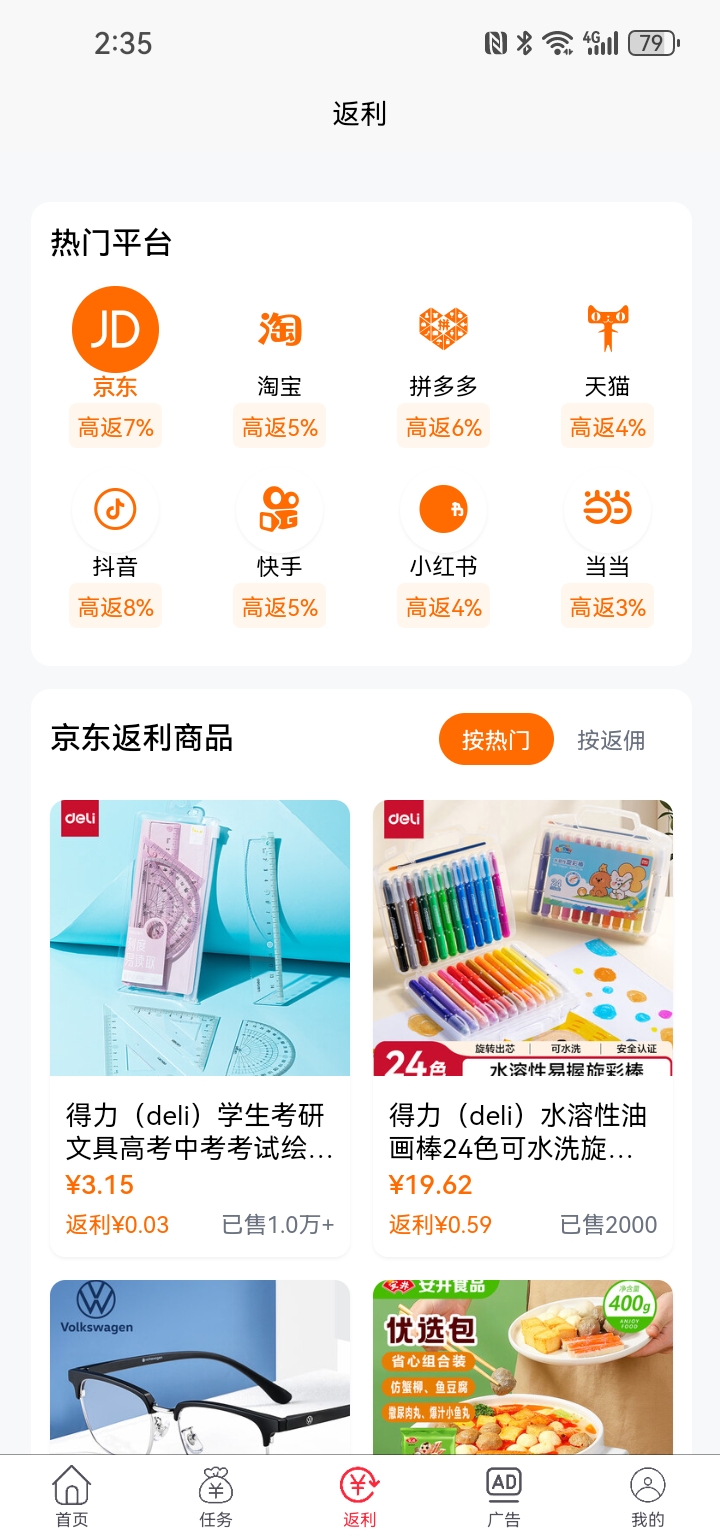Click the 高返8% label under 抖音

pos(115,606)
